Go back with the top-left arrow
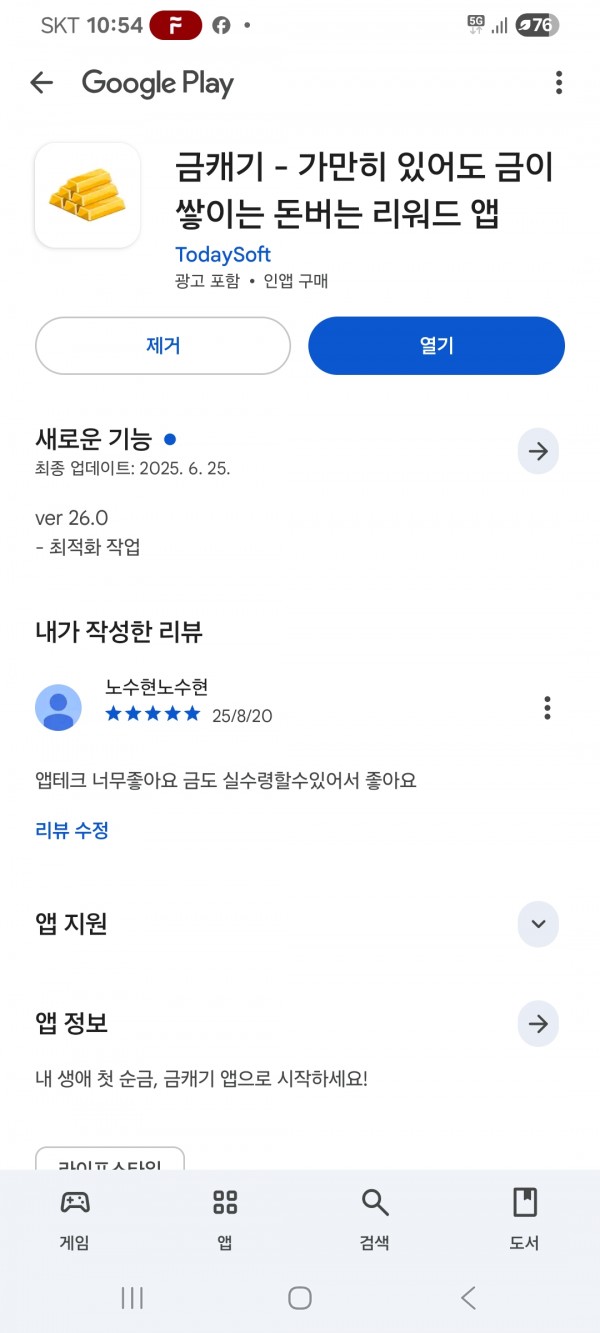Viewport: 600px width, 1333px height. click(x=41, y=83)
